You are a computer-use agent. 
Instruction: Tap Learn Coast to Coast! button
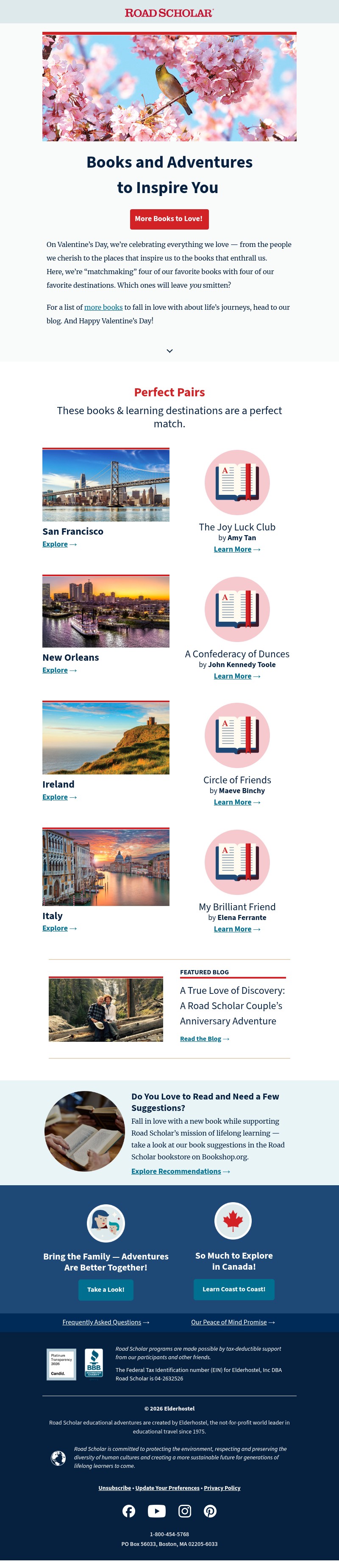(x=234, y=1289)
